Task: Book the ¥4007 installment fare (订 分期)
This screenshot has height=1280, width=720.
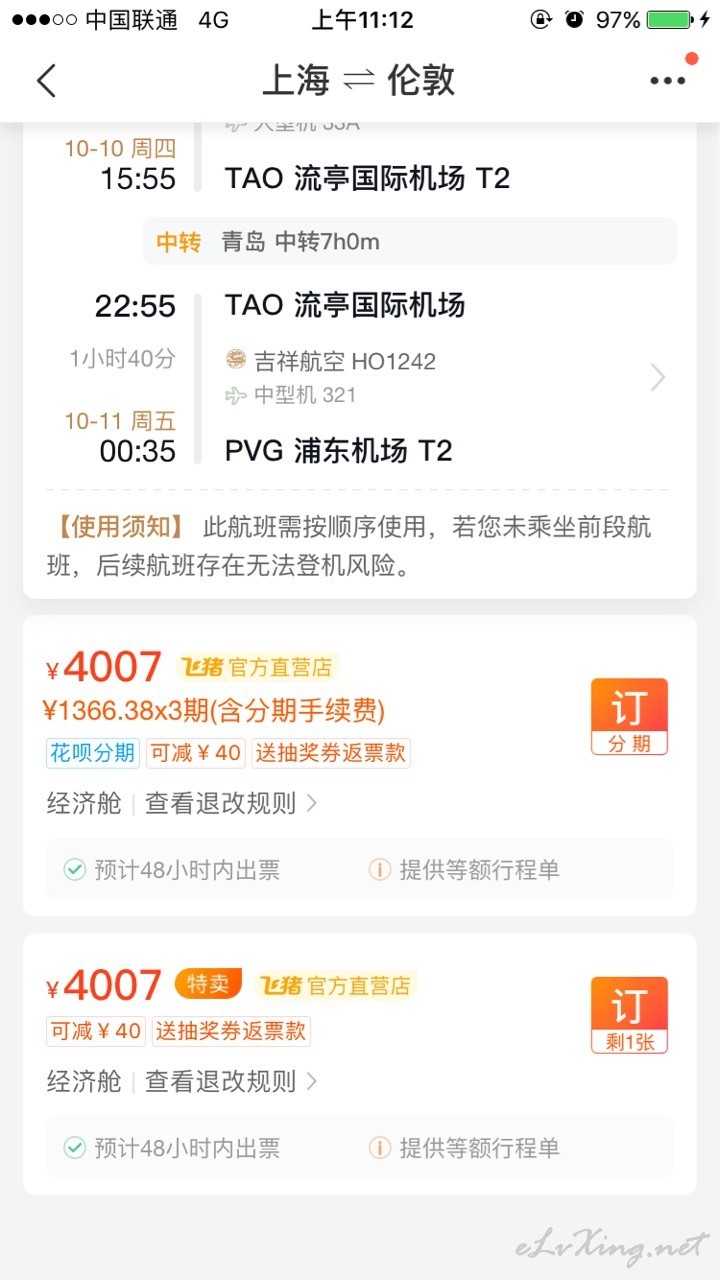Action: tap(629, 716)
